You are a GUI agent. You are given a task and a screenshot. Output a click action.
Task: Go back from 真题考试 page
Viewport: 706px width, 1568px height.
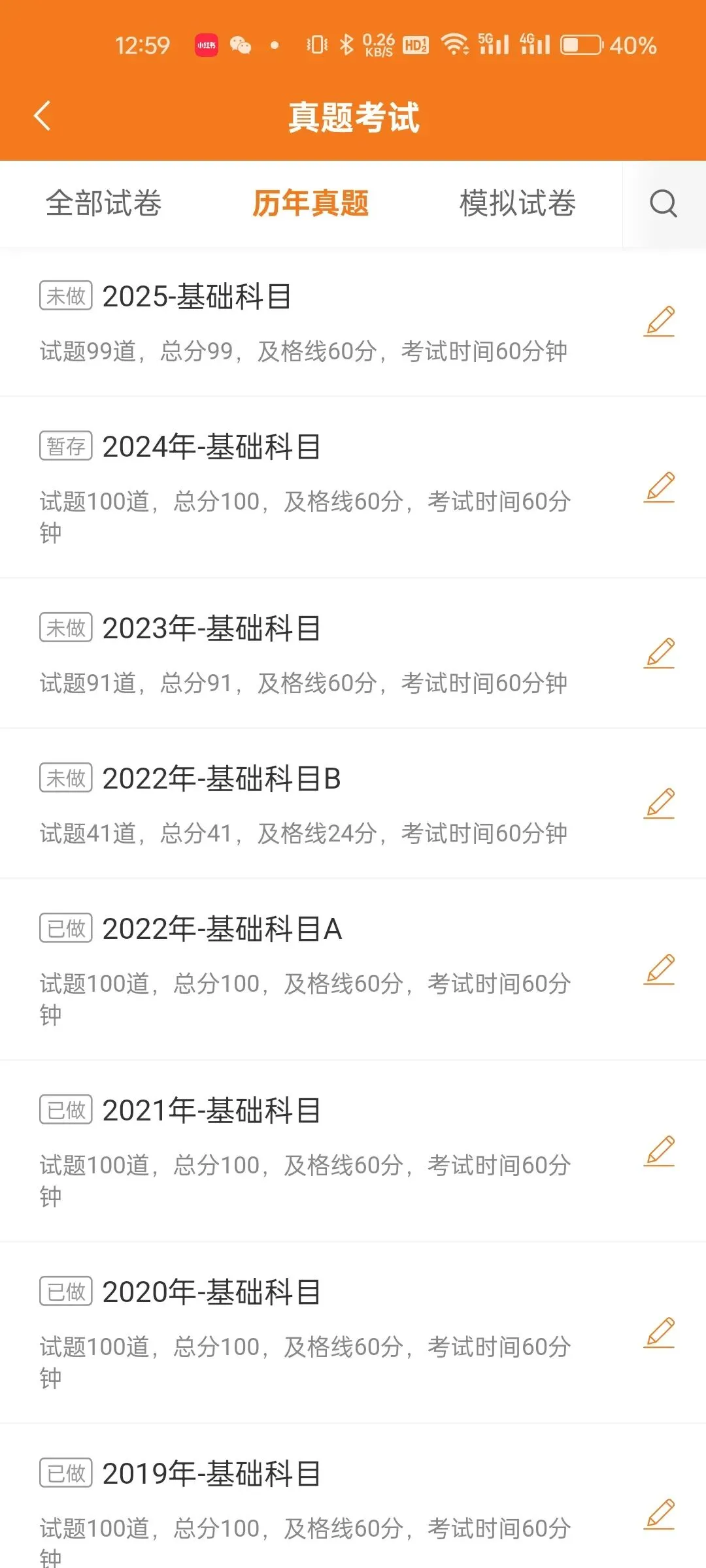tap(42, 116)
